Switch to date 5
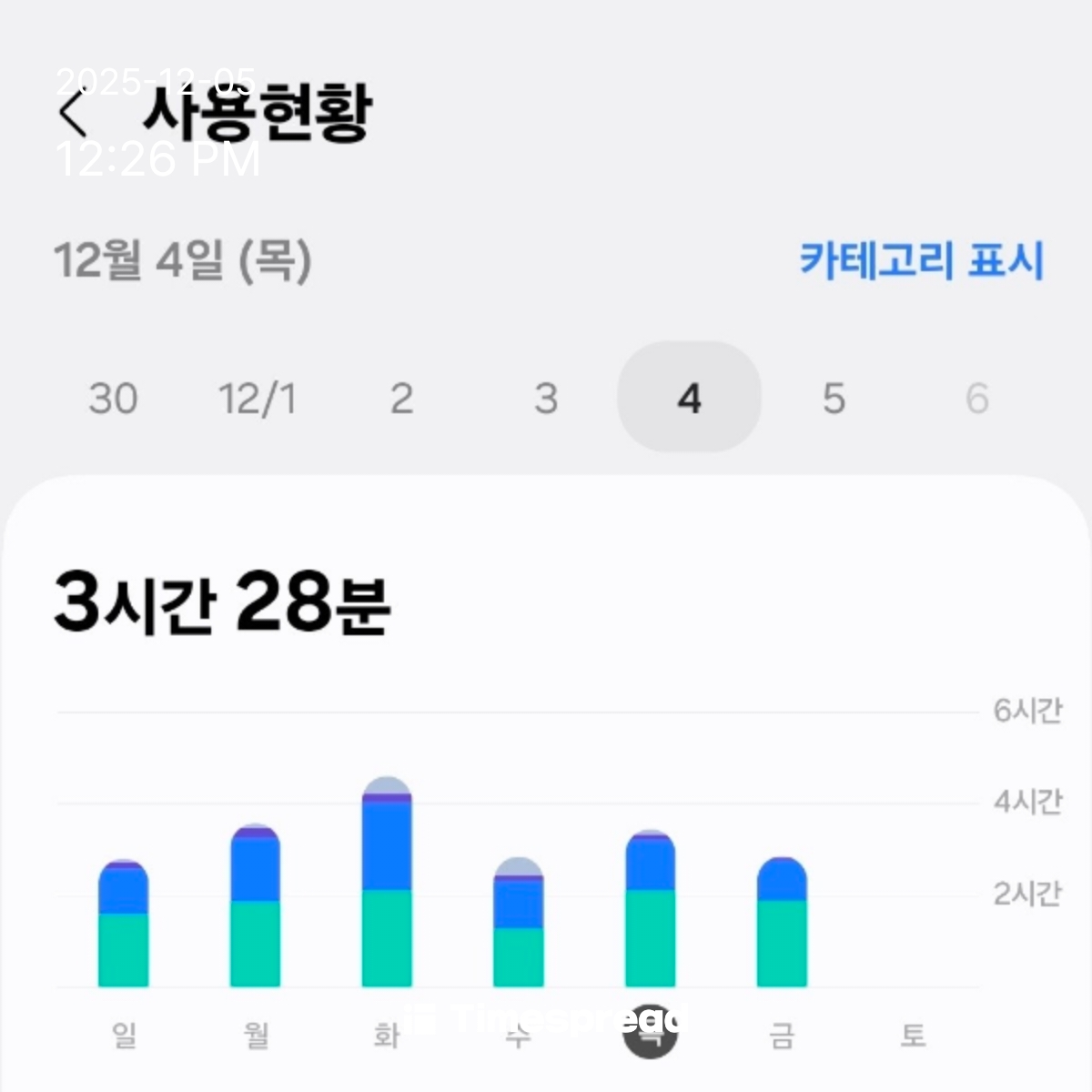 [834, 399]
